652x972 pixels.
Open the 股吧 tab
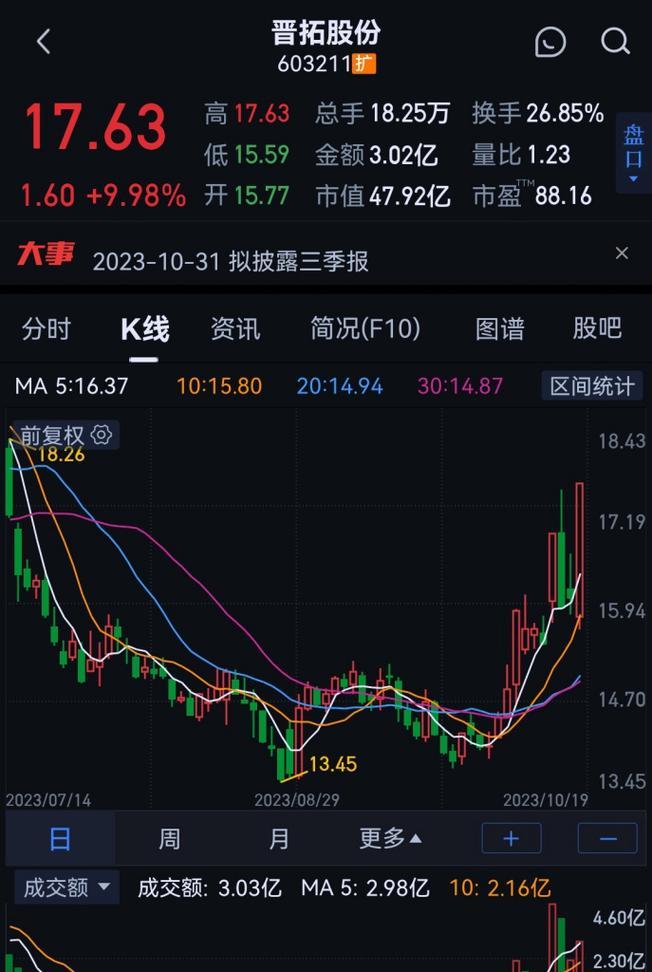(597, 329)
